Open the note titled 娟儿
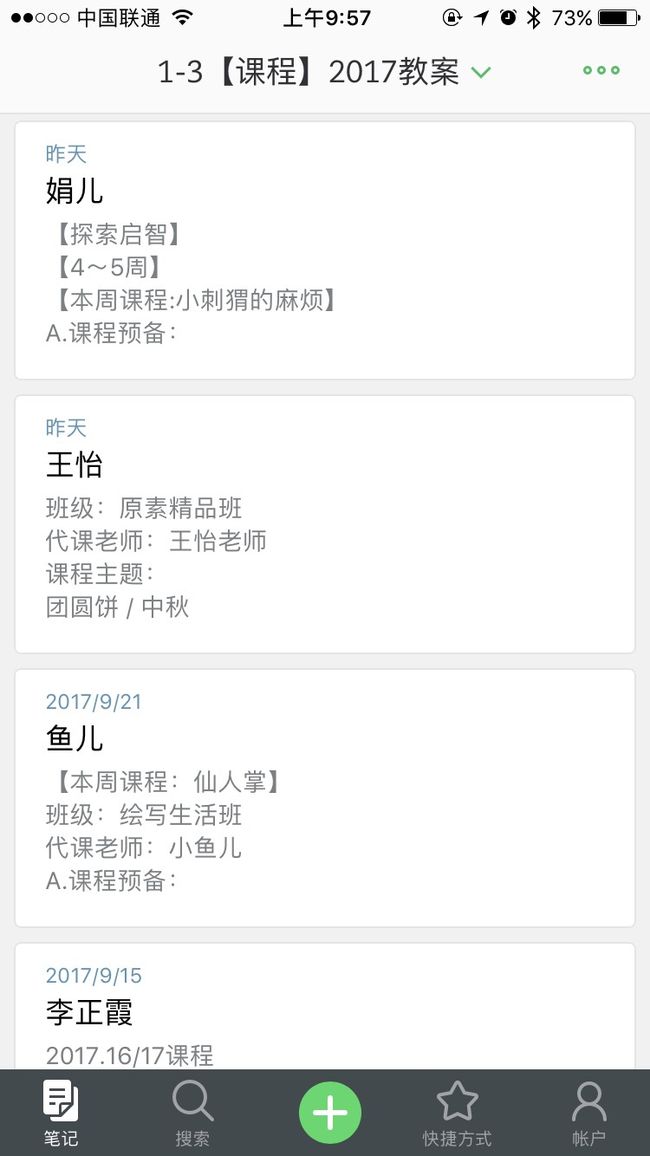 (325, 251)
